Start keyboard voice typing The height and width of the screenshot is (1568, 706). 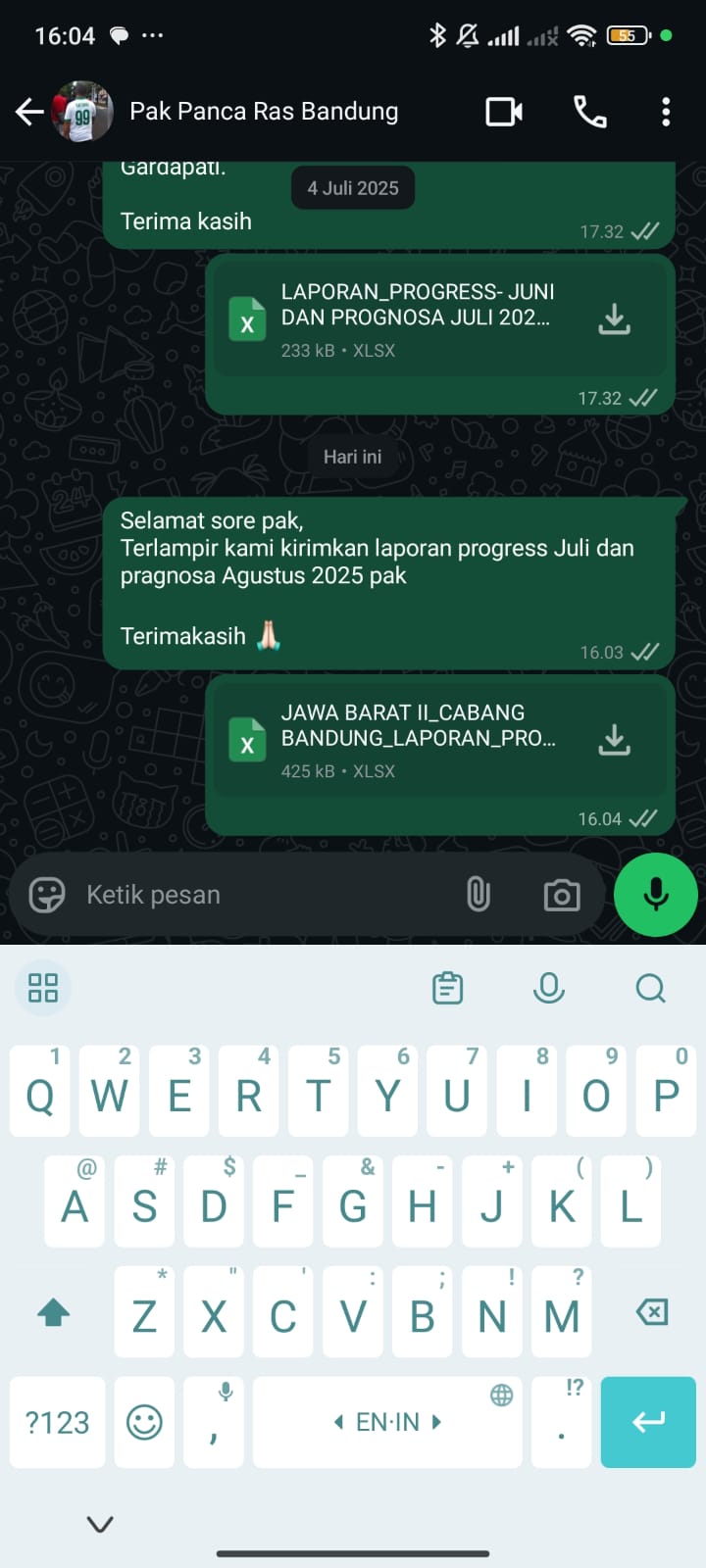(x=549, y=988)
